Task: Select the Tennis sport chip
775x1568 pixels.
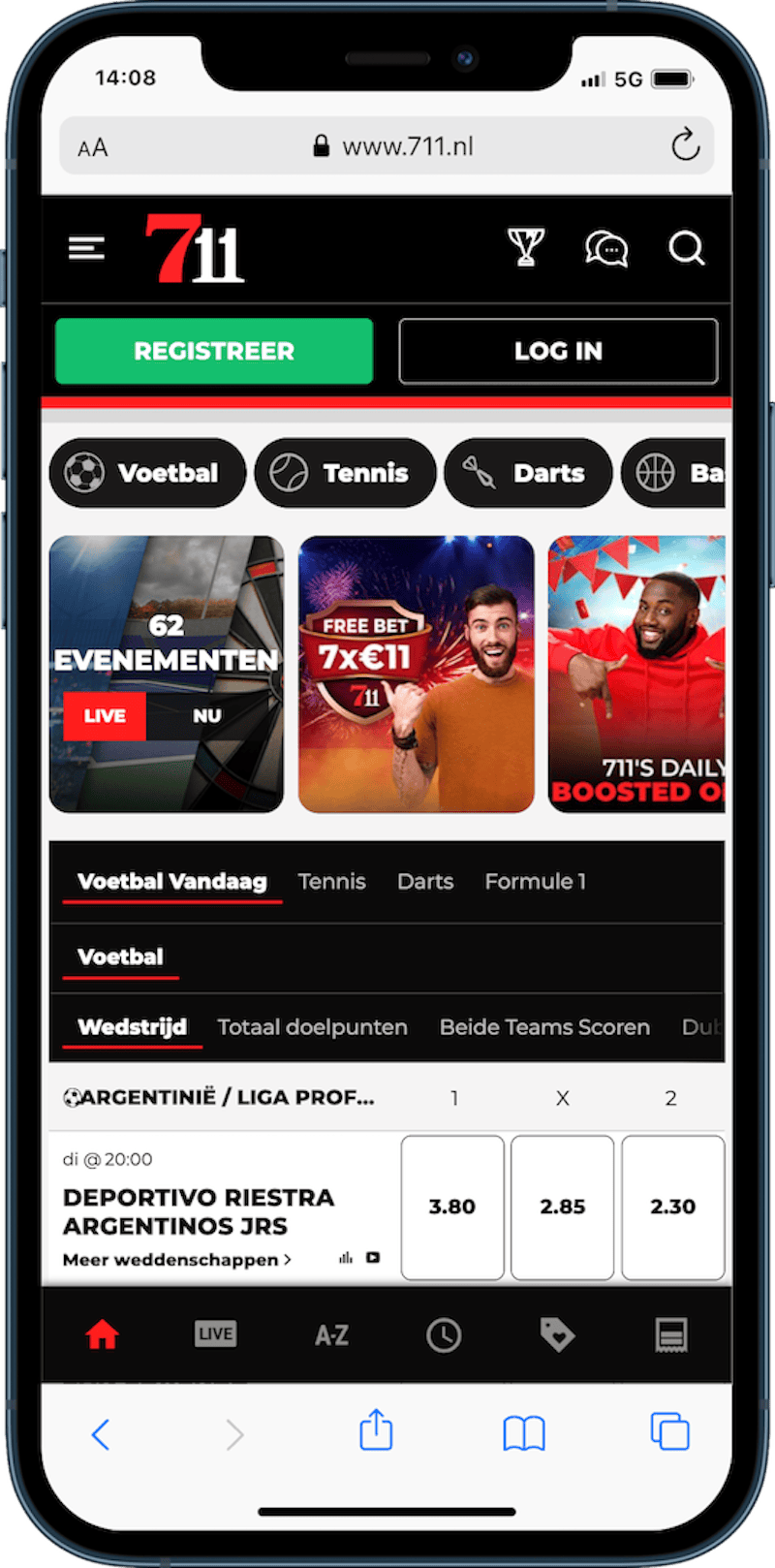Action: pyautogui.click(x=345, y=473)
